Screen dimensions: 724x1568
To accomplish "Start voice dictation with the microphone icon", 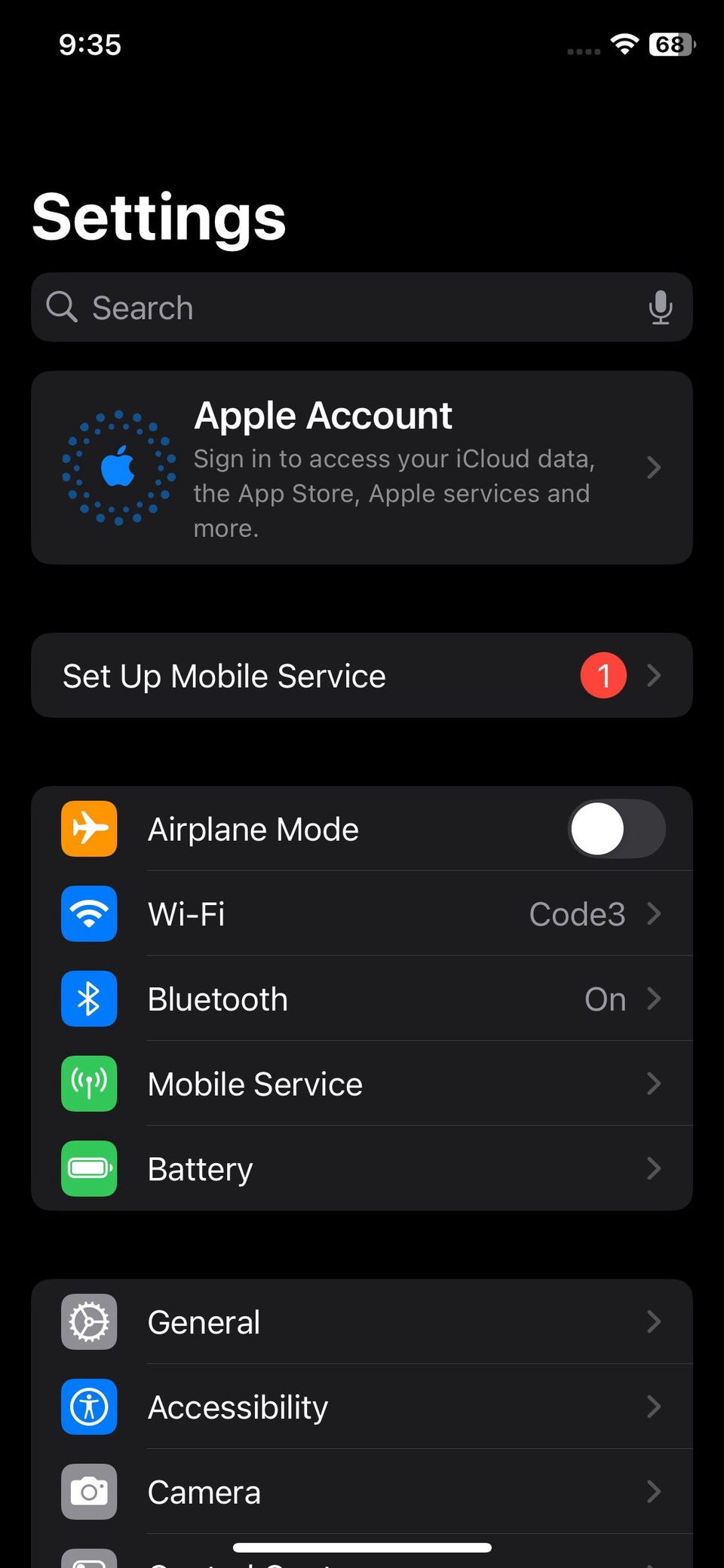I will [x=660, y=308].
